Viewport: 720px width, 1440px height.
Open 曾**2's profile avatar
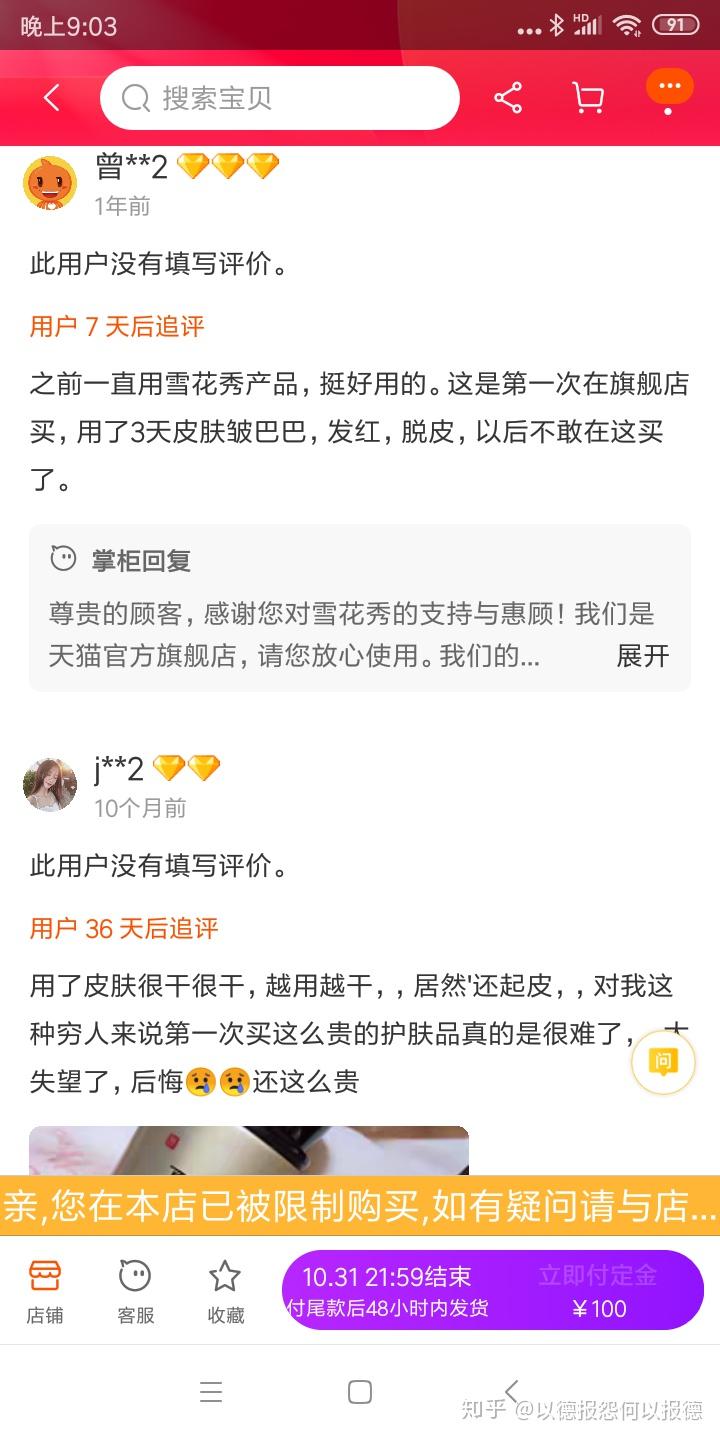(x=50, y=183)
